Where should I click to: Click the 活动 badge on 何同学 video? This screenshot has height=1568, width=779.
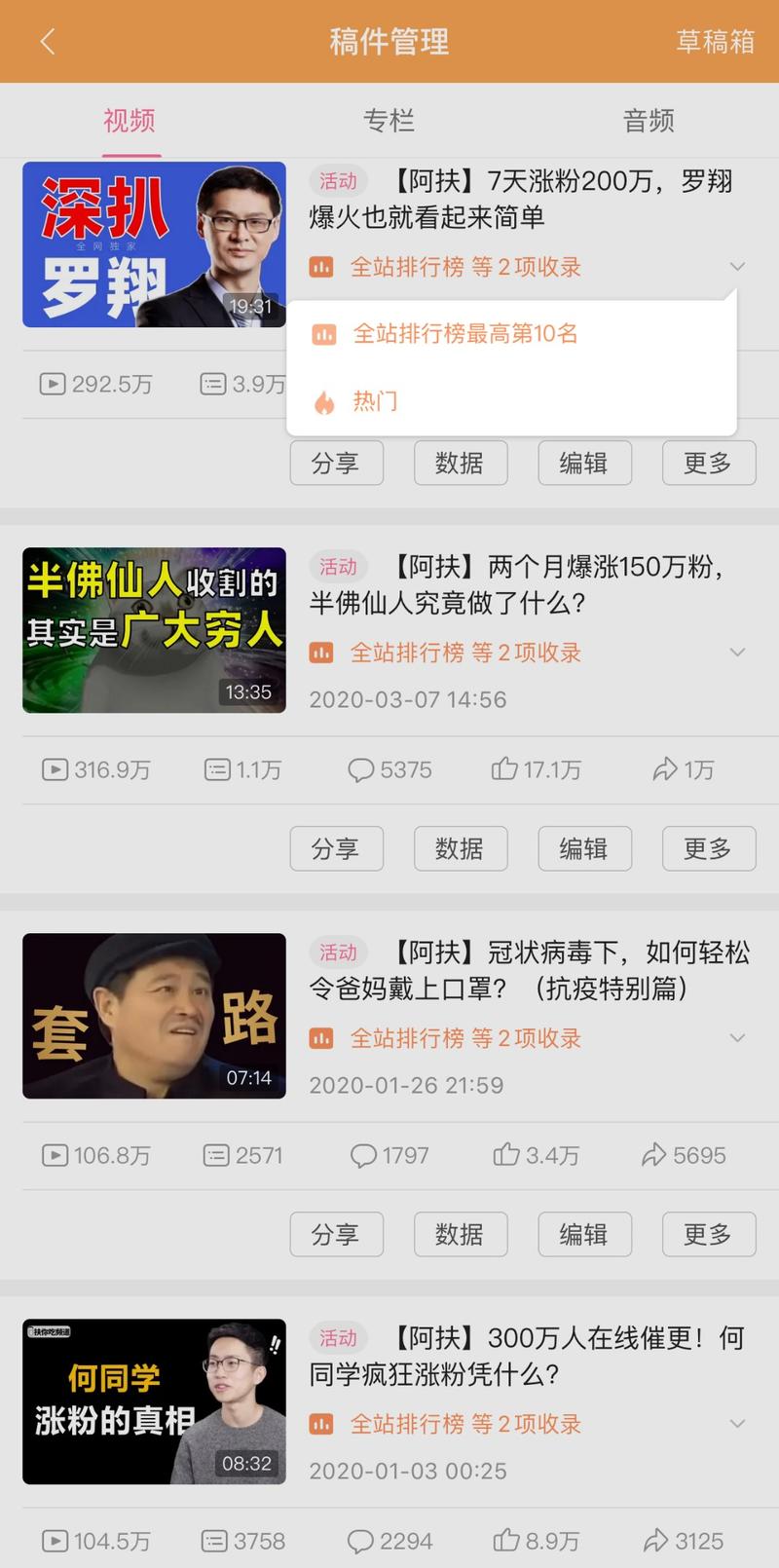tap(338, 1338)
